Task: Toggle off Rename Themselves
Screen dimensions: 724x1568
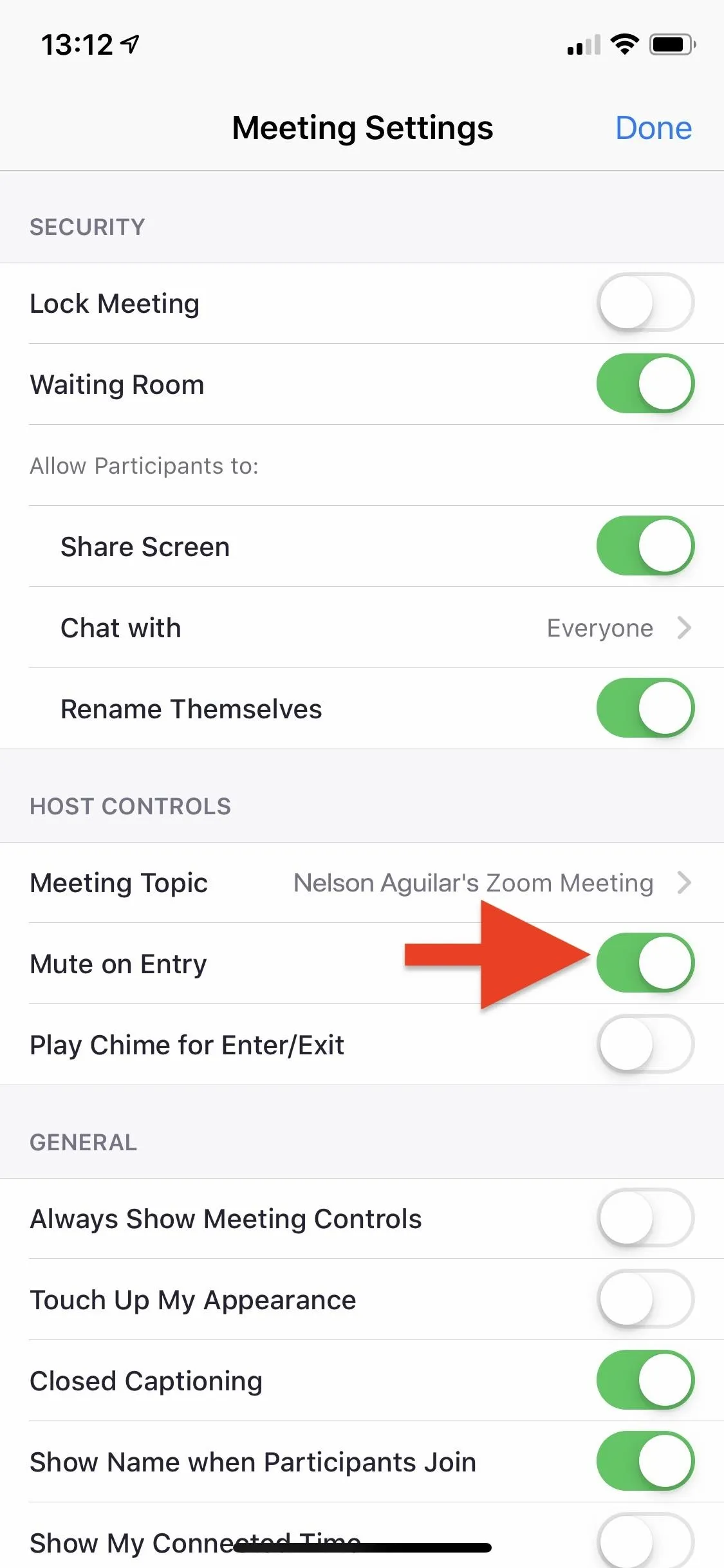Action: (x=645, y=708)
